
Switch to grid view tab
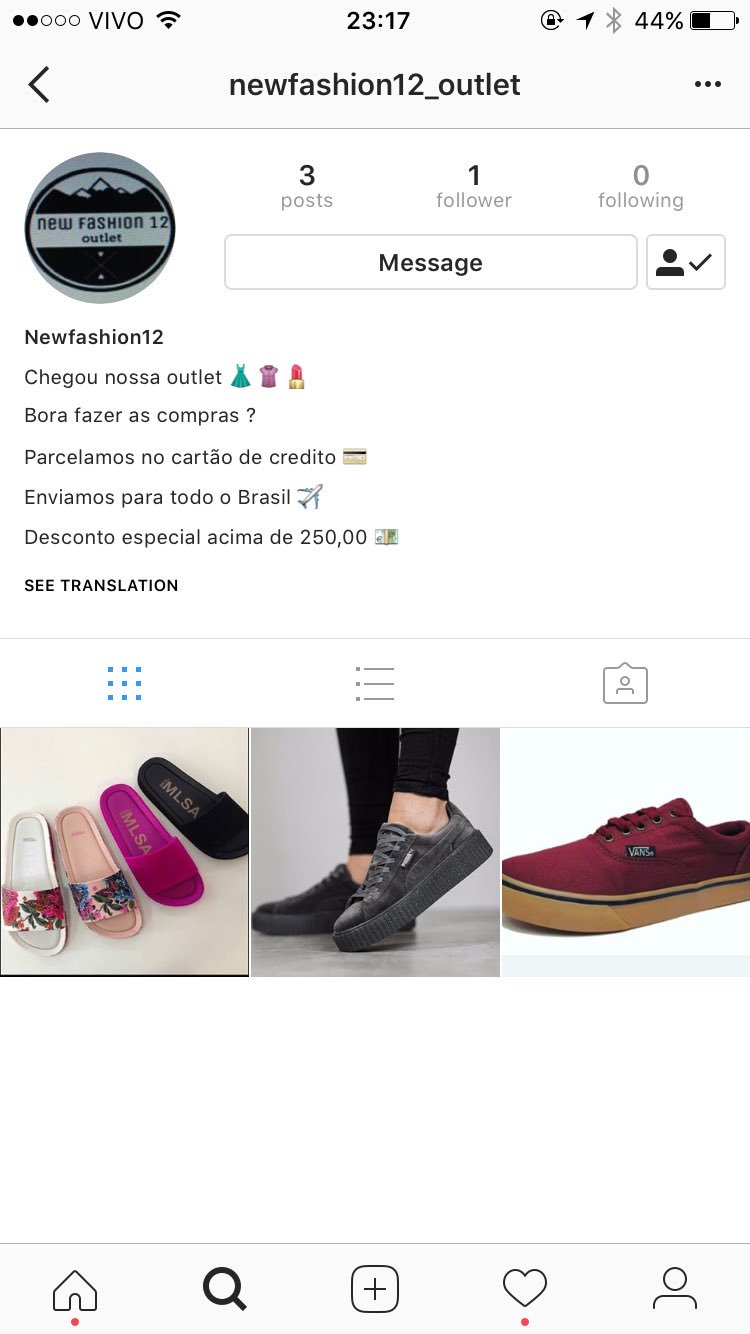(x=124, y=683)
